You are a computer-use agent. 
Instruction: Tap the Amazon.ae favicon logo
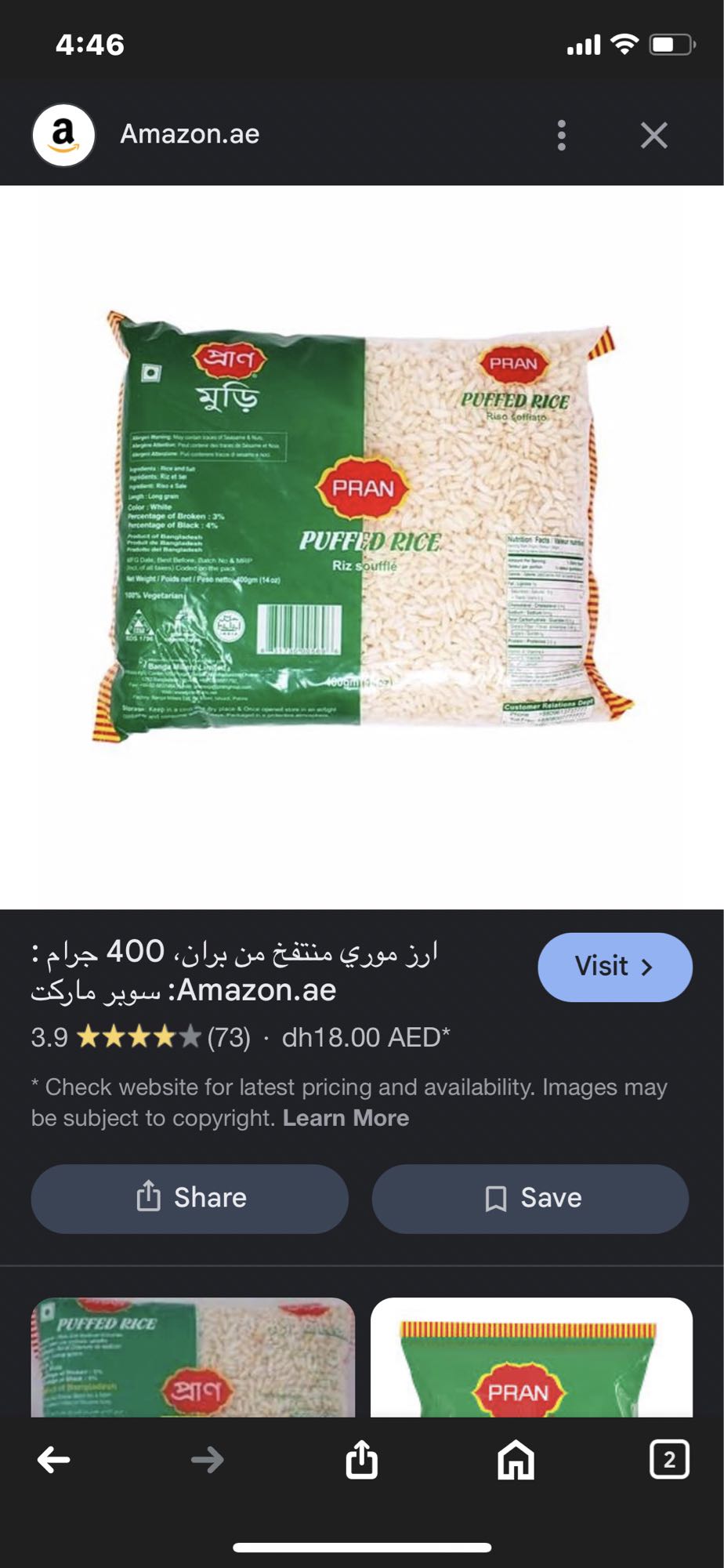[63, 132]
